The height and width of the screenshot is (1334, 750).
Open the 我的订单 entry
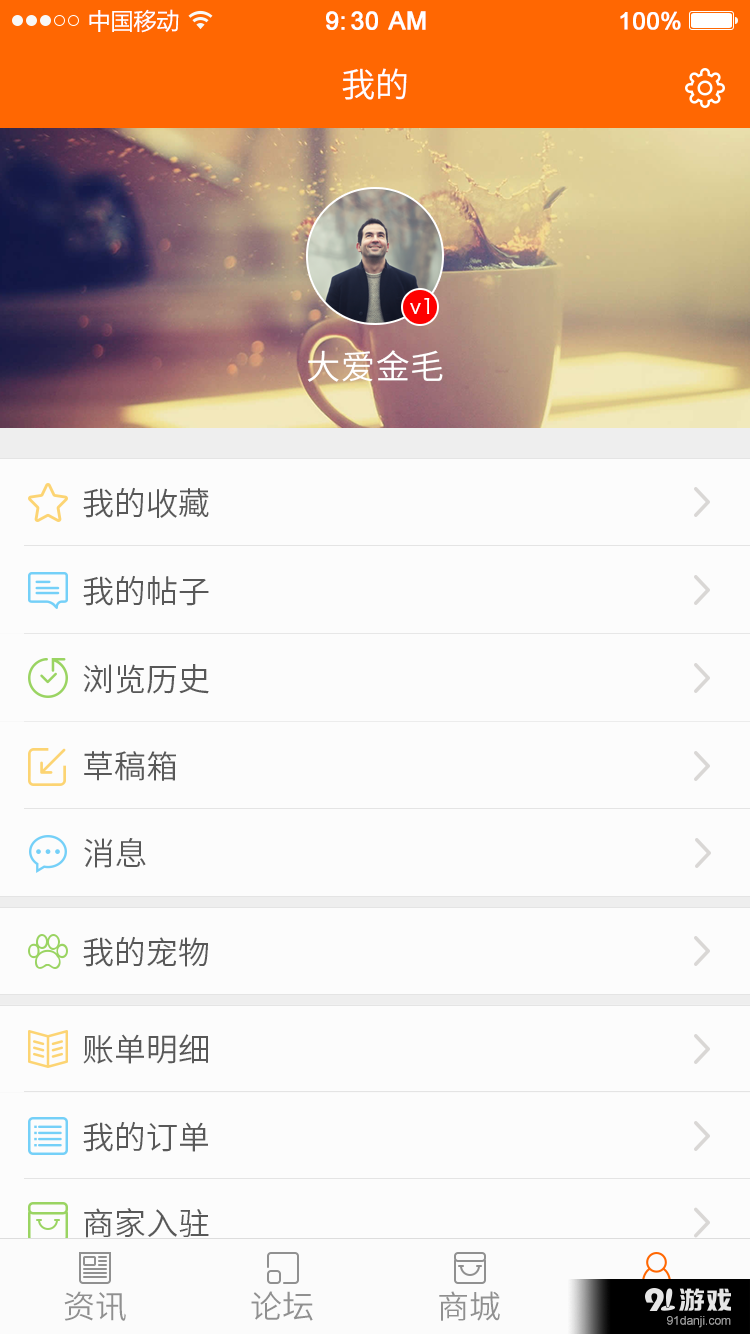point(375,1136)
